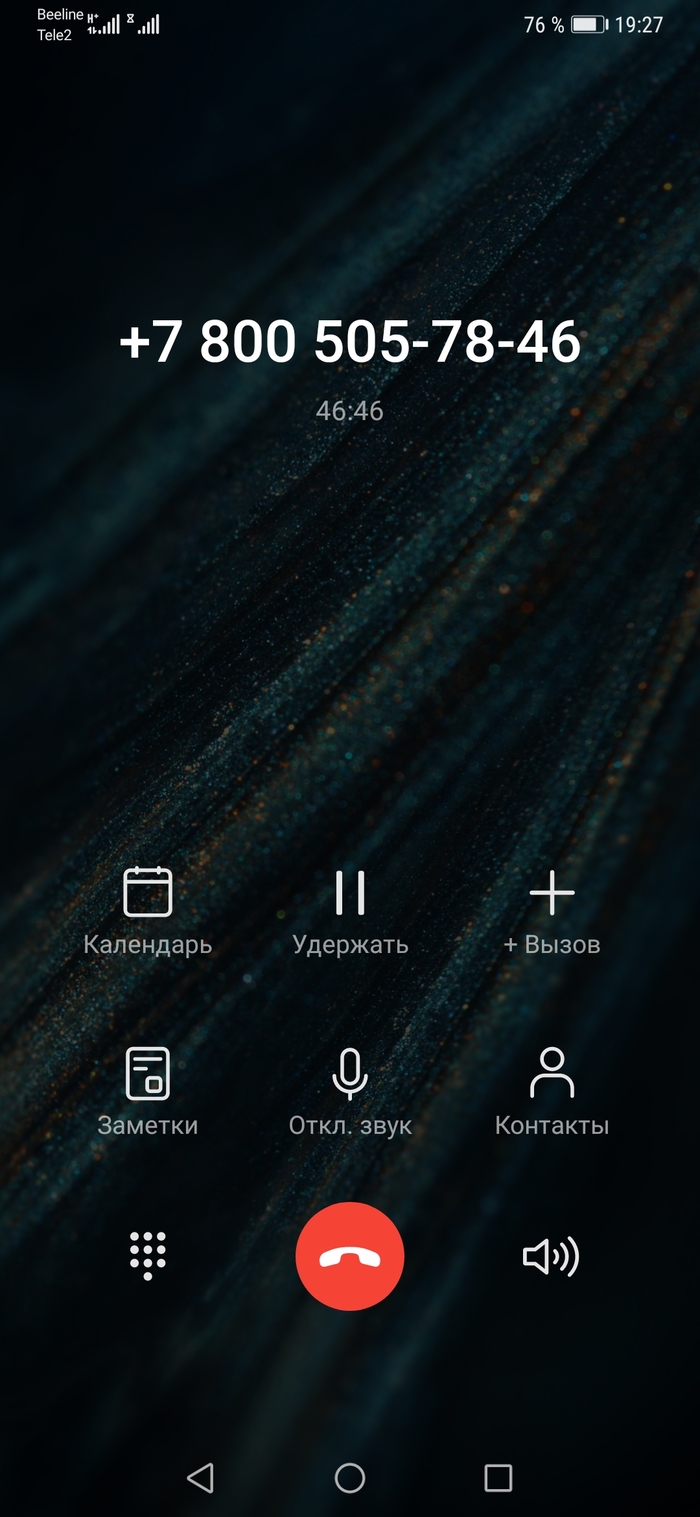End the call with the red button

(350, 1256)
